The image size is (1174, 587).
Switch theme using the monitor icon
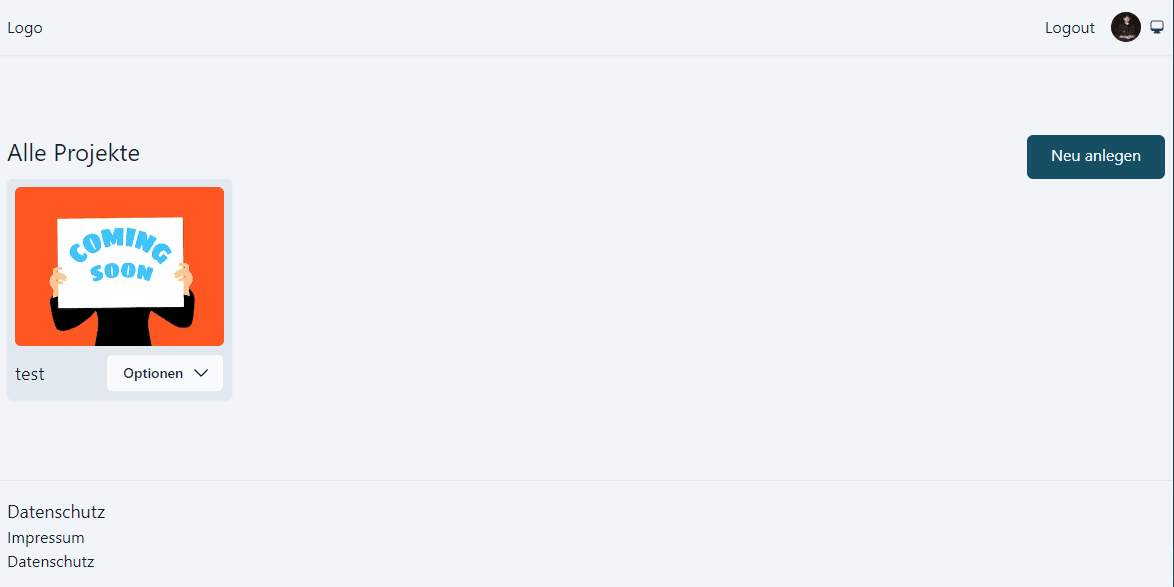coord(1156,28)
